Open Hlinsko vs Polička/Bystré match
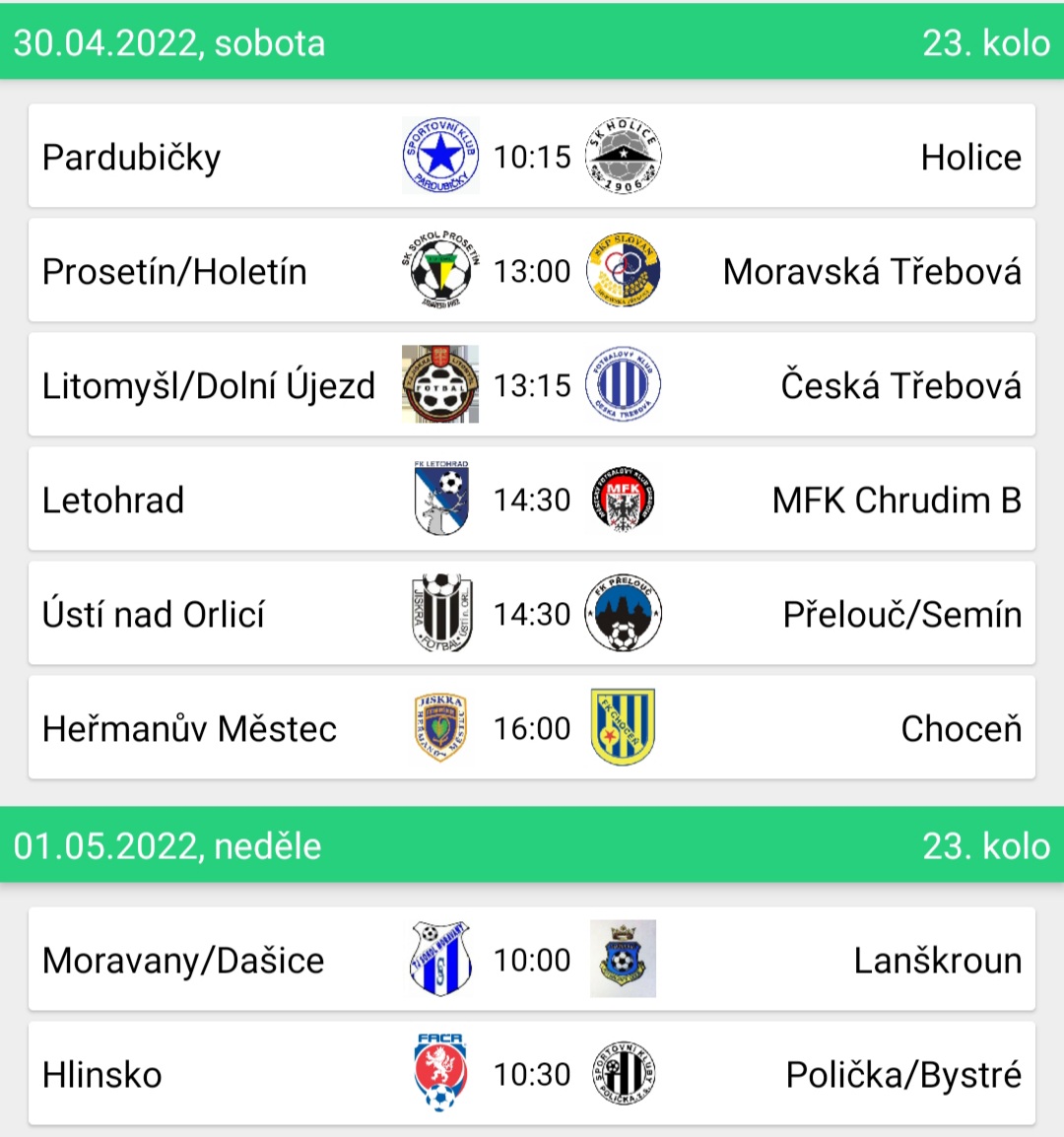Image resolution: width=1064 pixels, height=1137 pixels. pos(532,1074)
